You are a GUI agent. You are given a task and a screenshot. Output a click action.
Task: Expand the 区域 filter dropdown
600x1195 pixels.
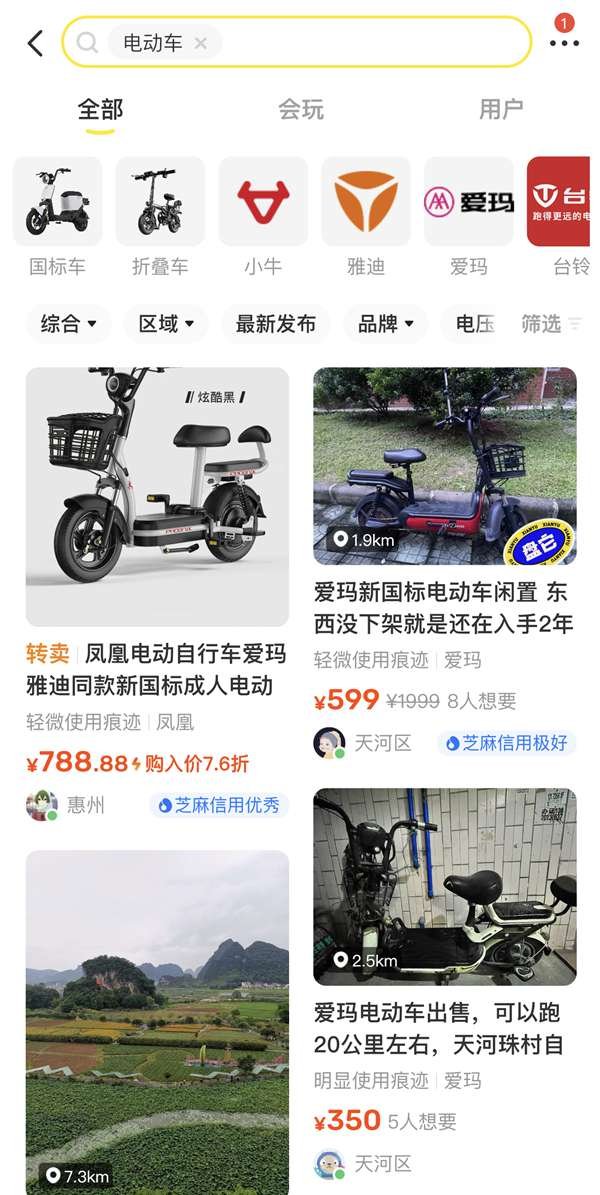(x=166, y=324)
